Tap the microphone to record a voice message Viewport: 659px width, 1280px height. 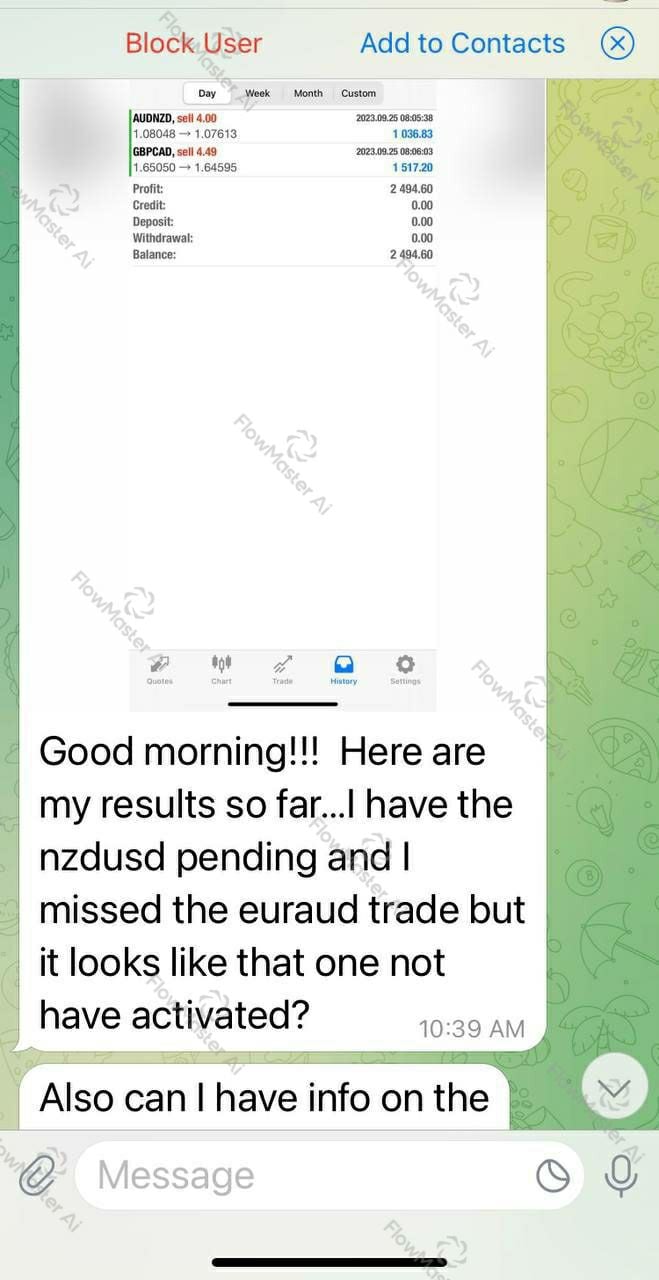pyautogui.click(x=621, y=1176)
